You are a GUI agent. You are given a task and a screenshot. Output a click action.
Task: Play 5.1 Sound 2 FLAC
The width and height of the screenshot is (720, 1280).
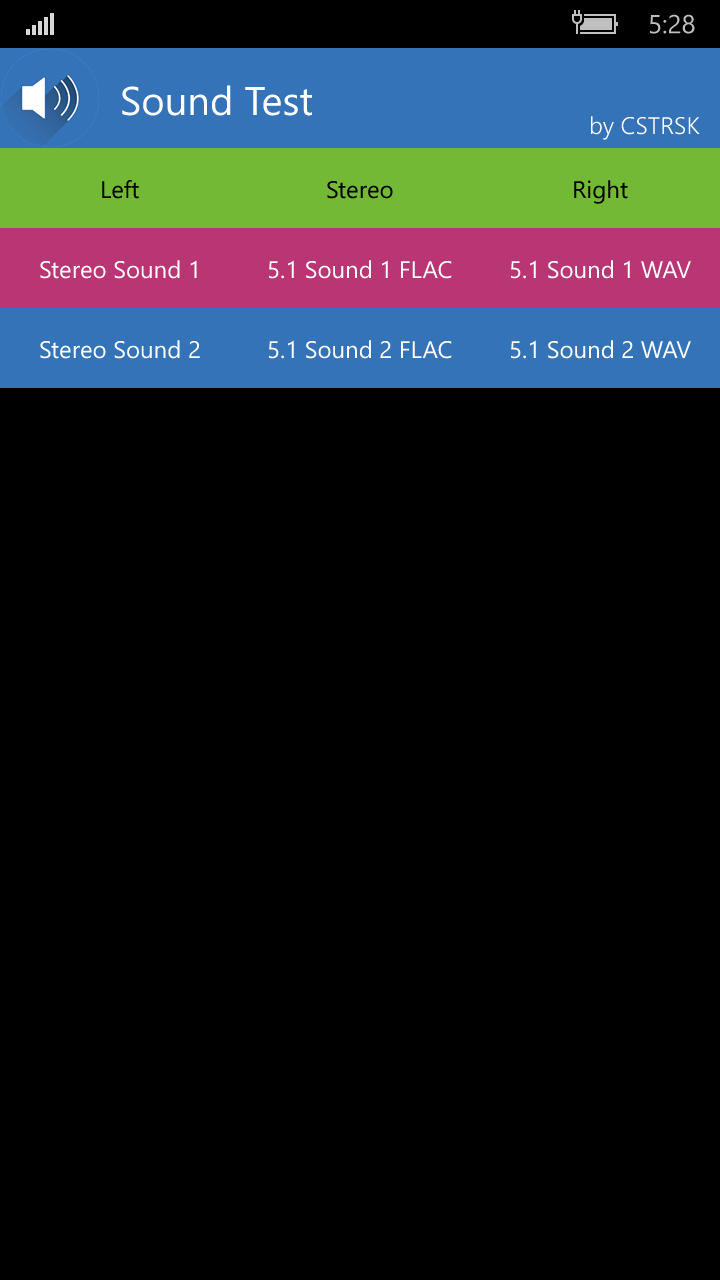359,349
